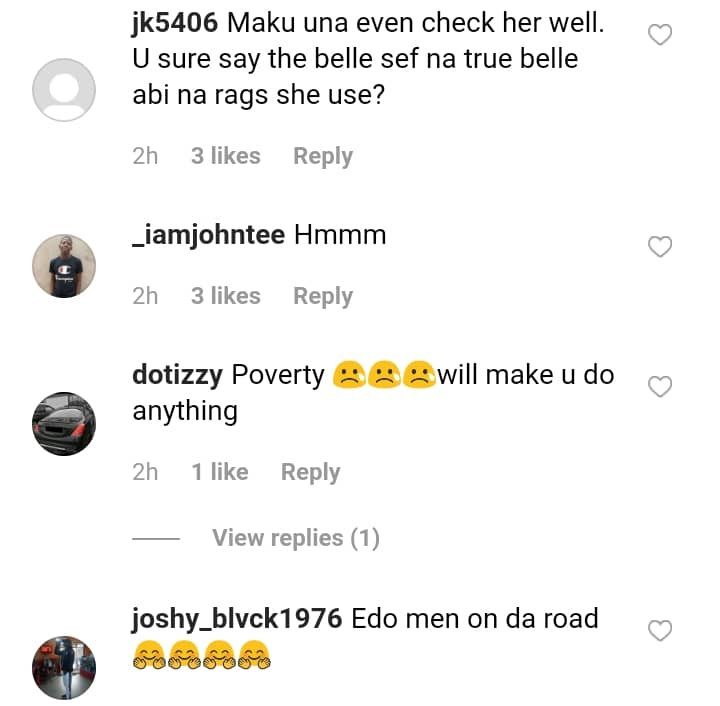720x706 pixels.
Task: Reply to jk5406's comment
Action: tap(322, 156)
